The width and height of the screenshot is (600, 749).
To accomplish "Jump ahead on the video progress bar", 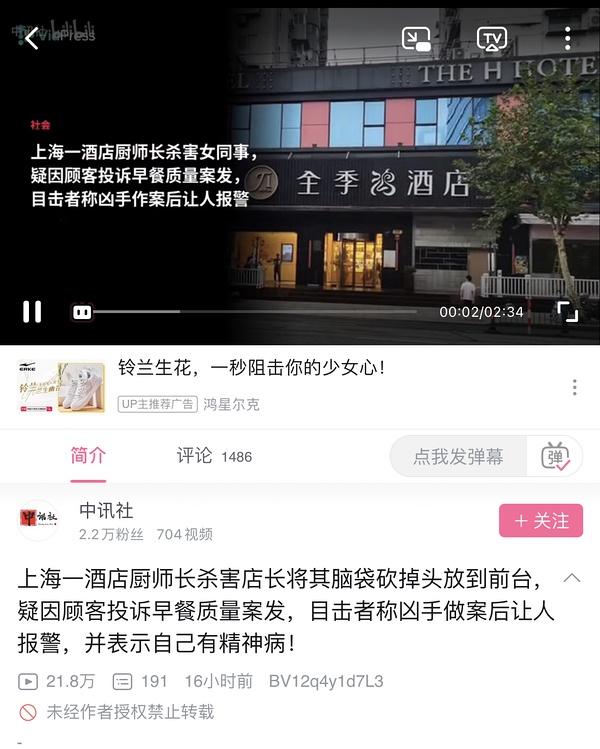I will click(x=300, y=312).
